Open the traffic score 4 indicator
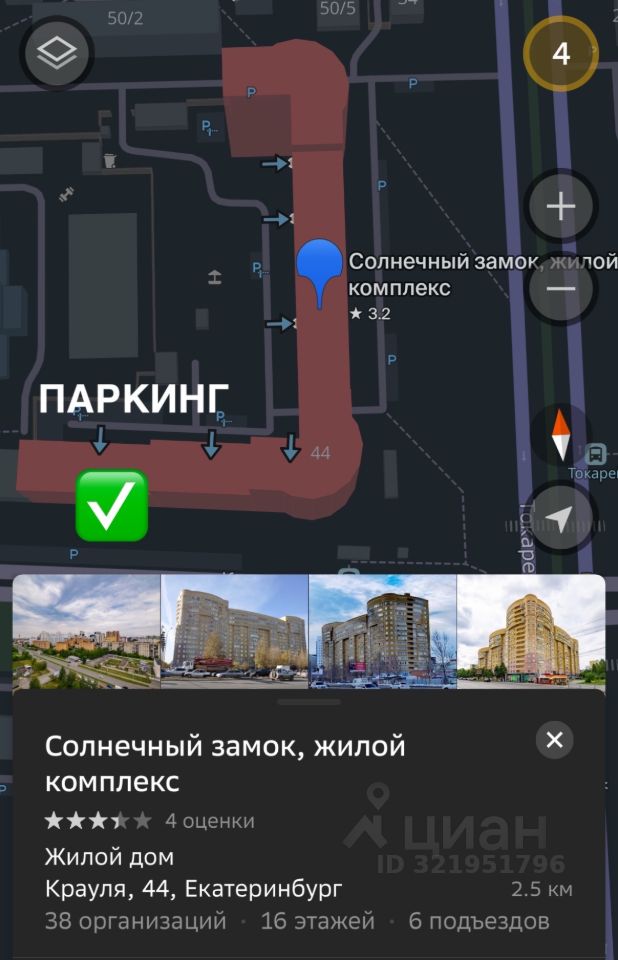The width and height of the screenshot is (618, 960). (561, 53)
